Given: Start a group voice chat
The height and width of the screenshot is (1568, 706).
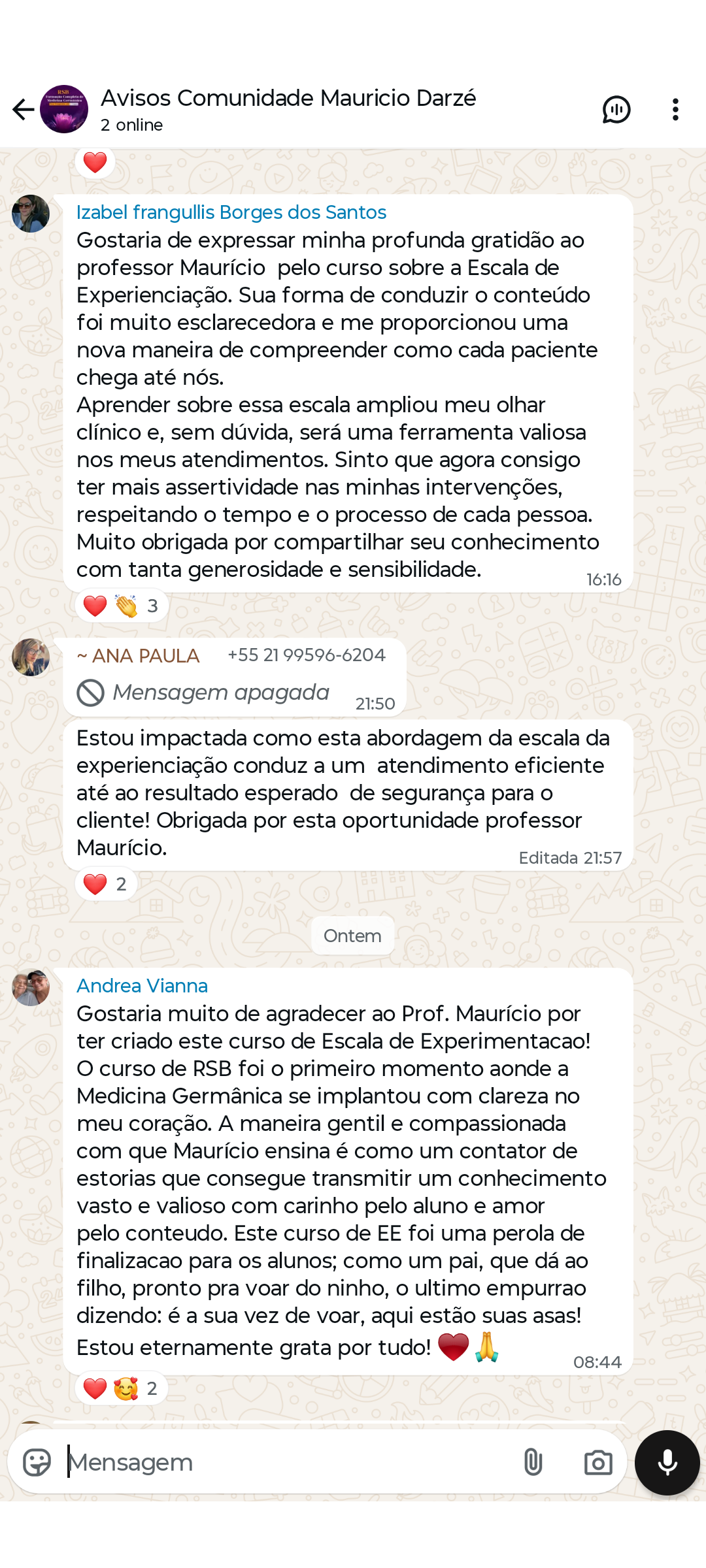Looking at the screenshot, I should point(616,109).
